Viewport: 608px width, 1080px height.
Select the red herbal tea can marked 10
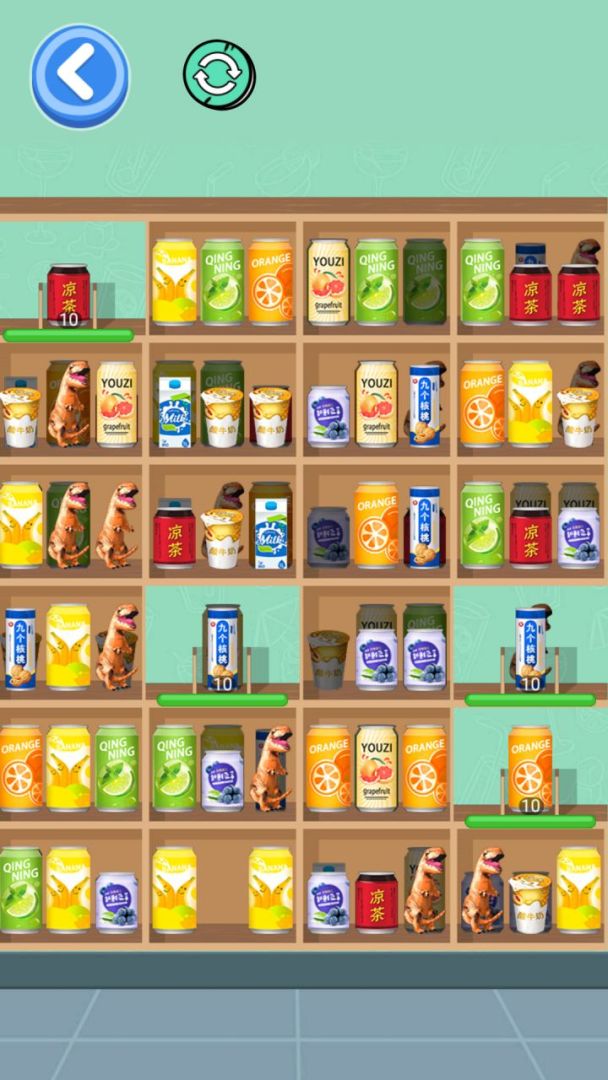coord(68,294)
